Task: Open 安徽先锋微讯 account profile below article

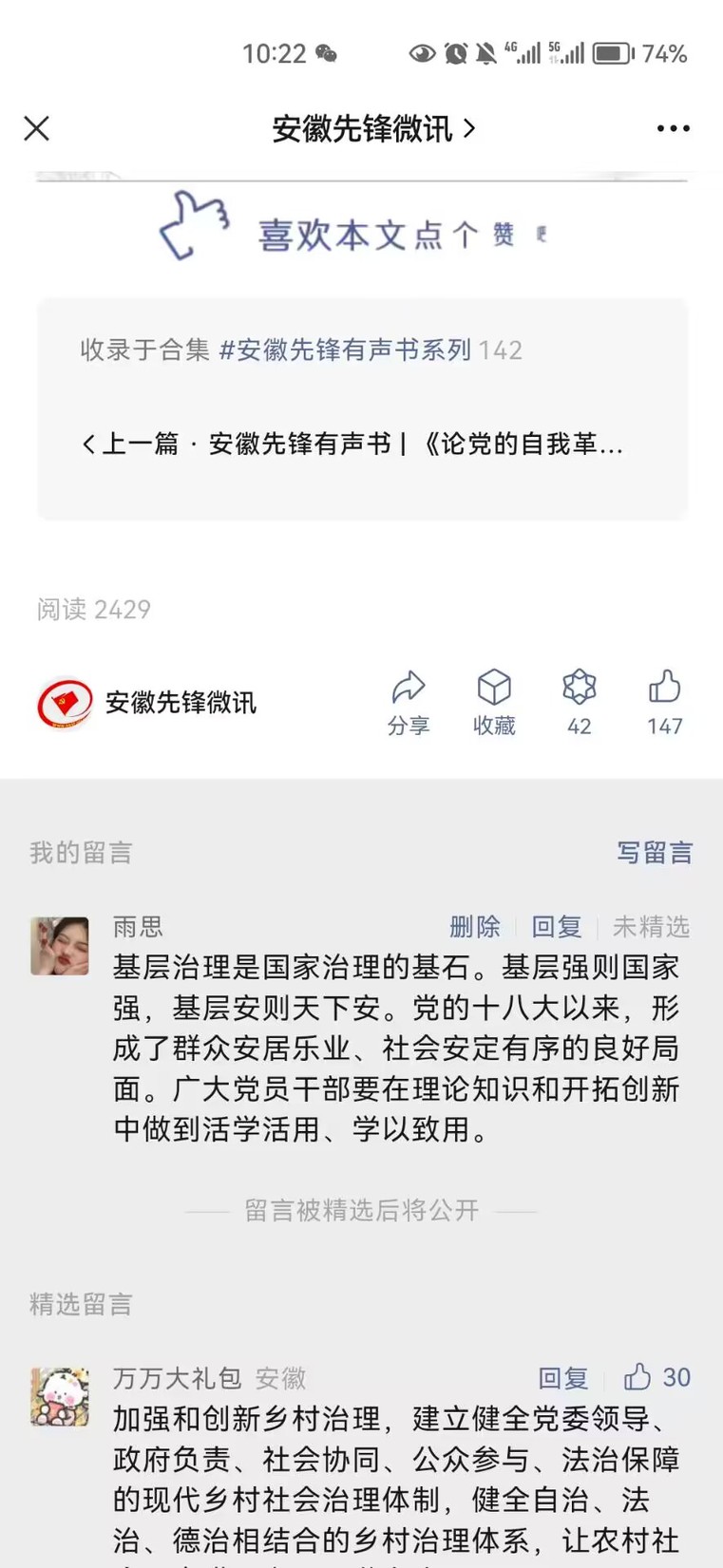Action: pyautogui.click(x=147, y=703)
